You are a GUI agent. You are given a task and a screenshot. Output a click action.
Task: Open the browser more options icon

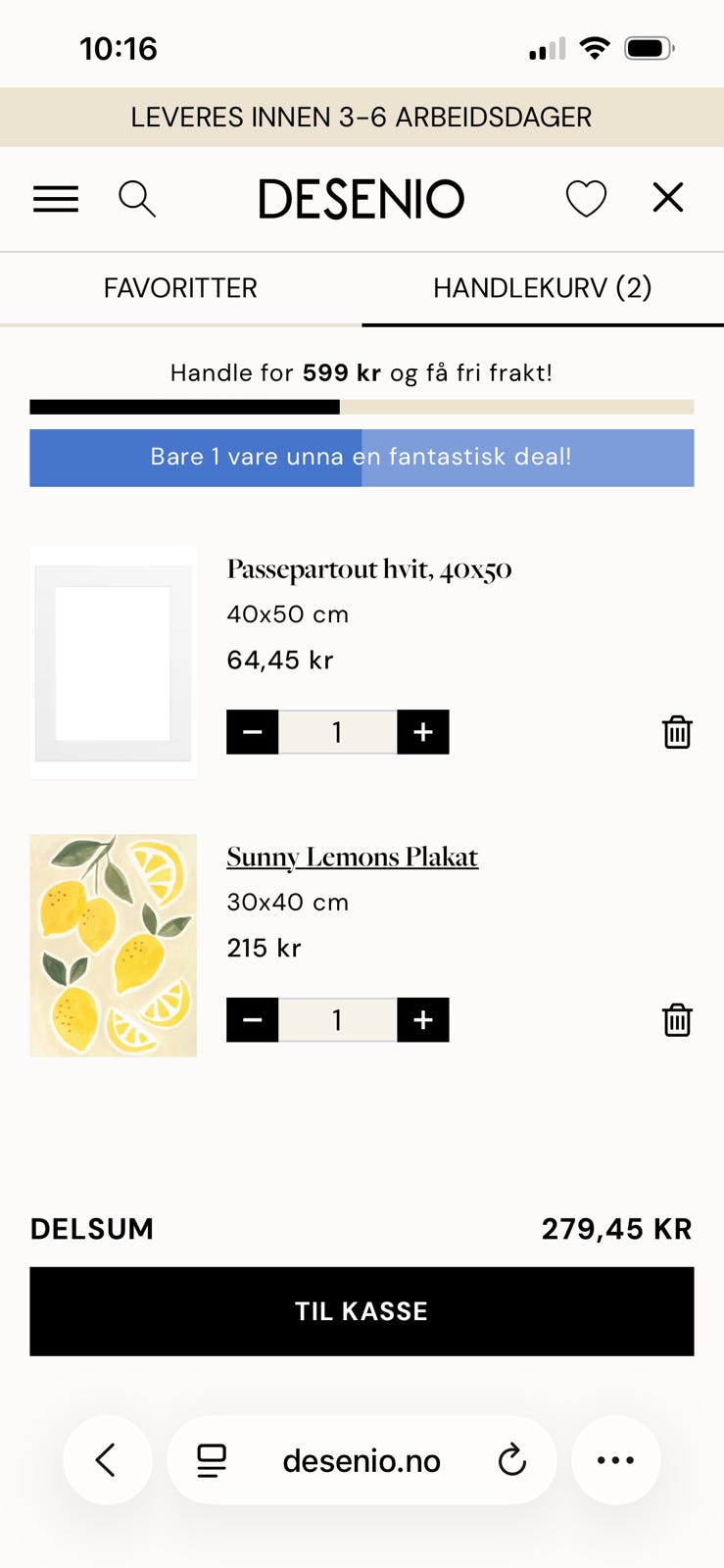click(x=615, y=1460)
